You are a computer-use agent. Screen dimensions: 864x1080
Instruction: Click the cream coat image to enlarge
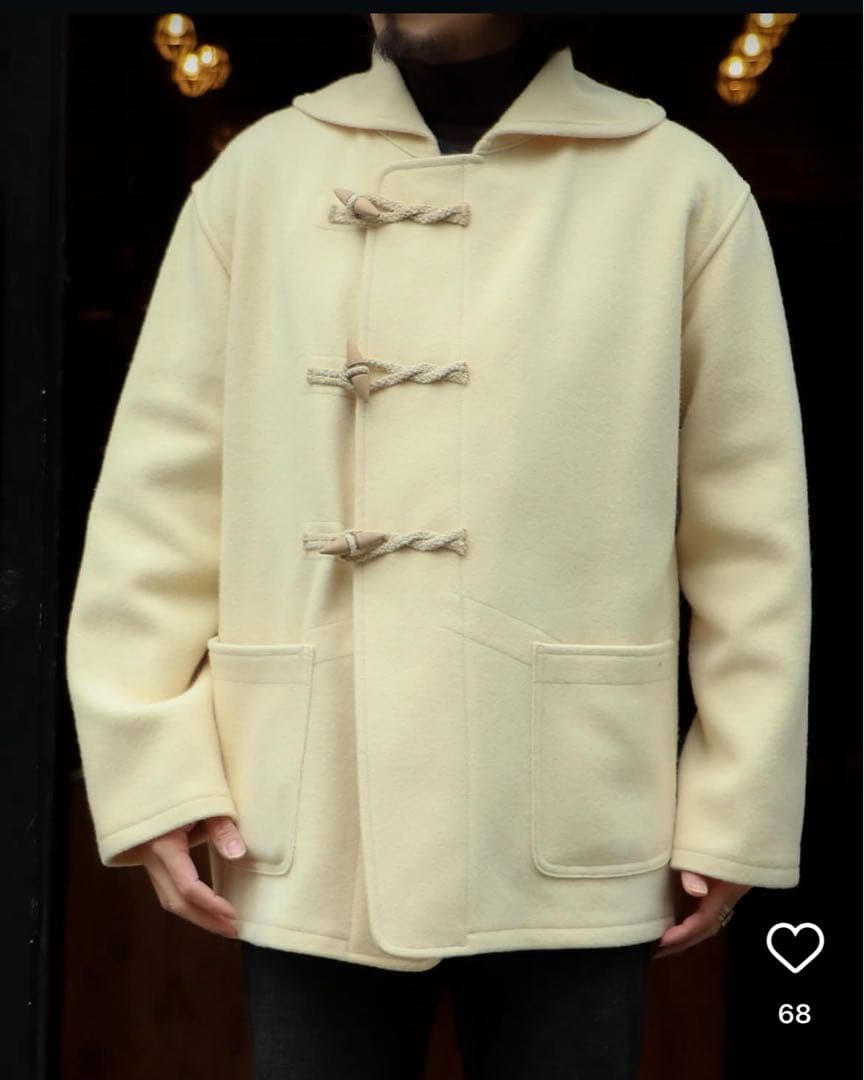(x=430, y=500)
